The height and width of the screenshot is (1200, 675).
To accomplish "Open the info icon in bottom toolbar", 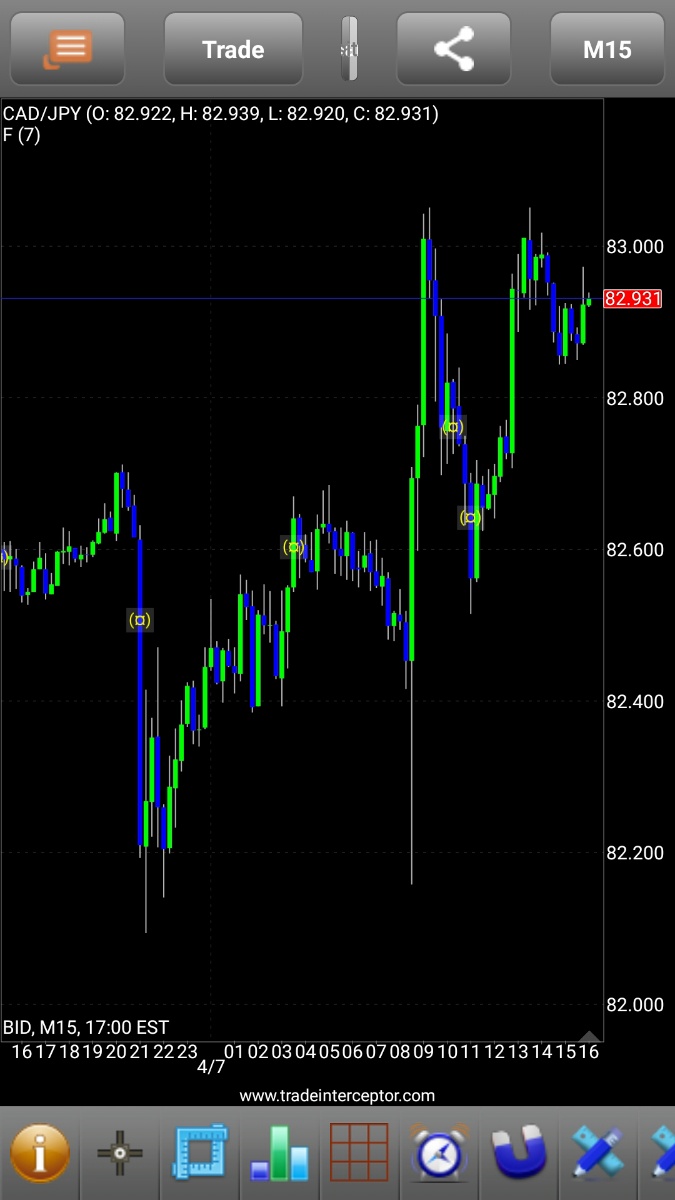I will coord(40,1153).
